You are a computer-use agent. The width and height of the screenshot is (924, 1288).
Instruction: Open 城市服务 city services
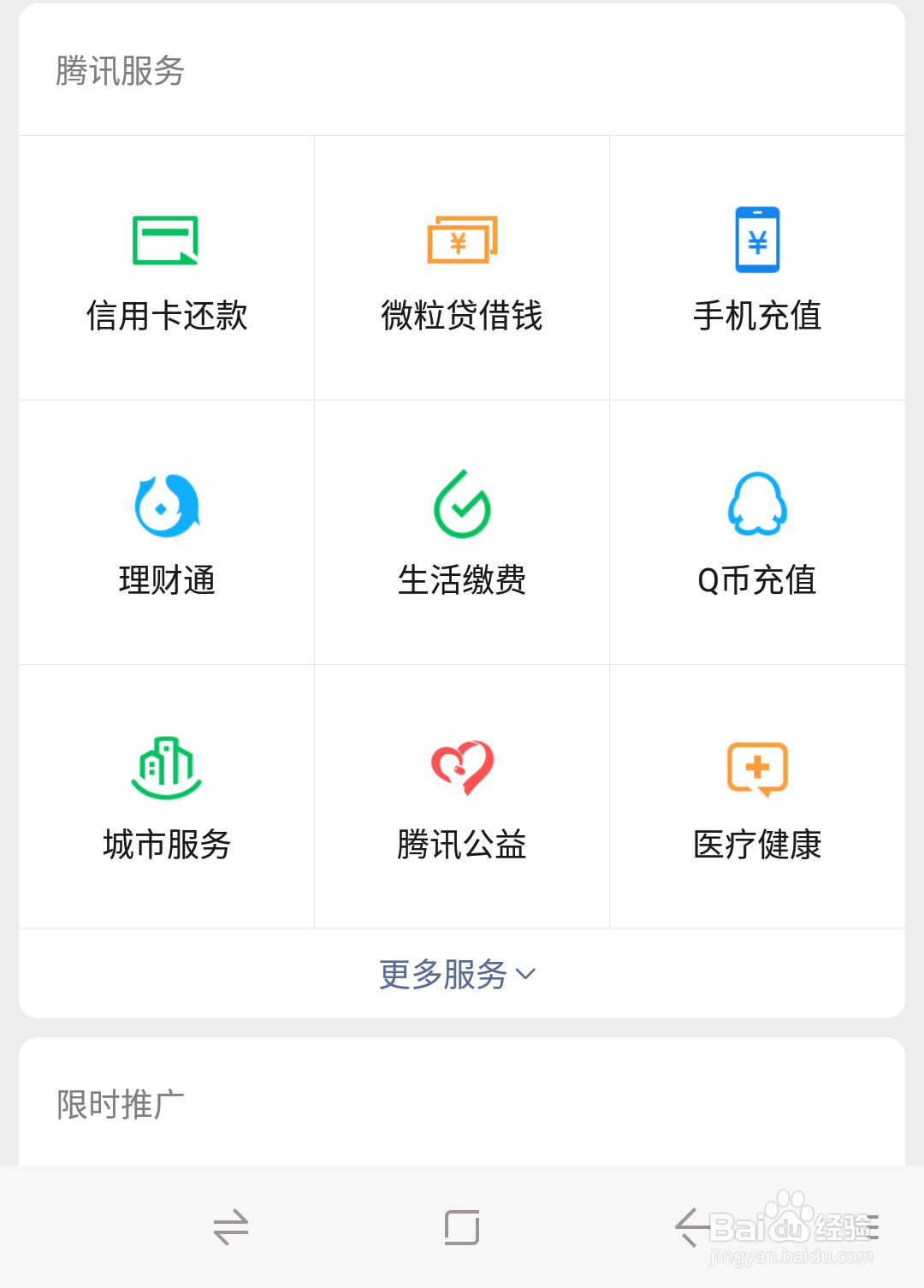pyautogui.click(x=166, y=796)
